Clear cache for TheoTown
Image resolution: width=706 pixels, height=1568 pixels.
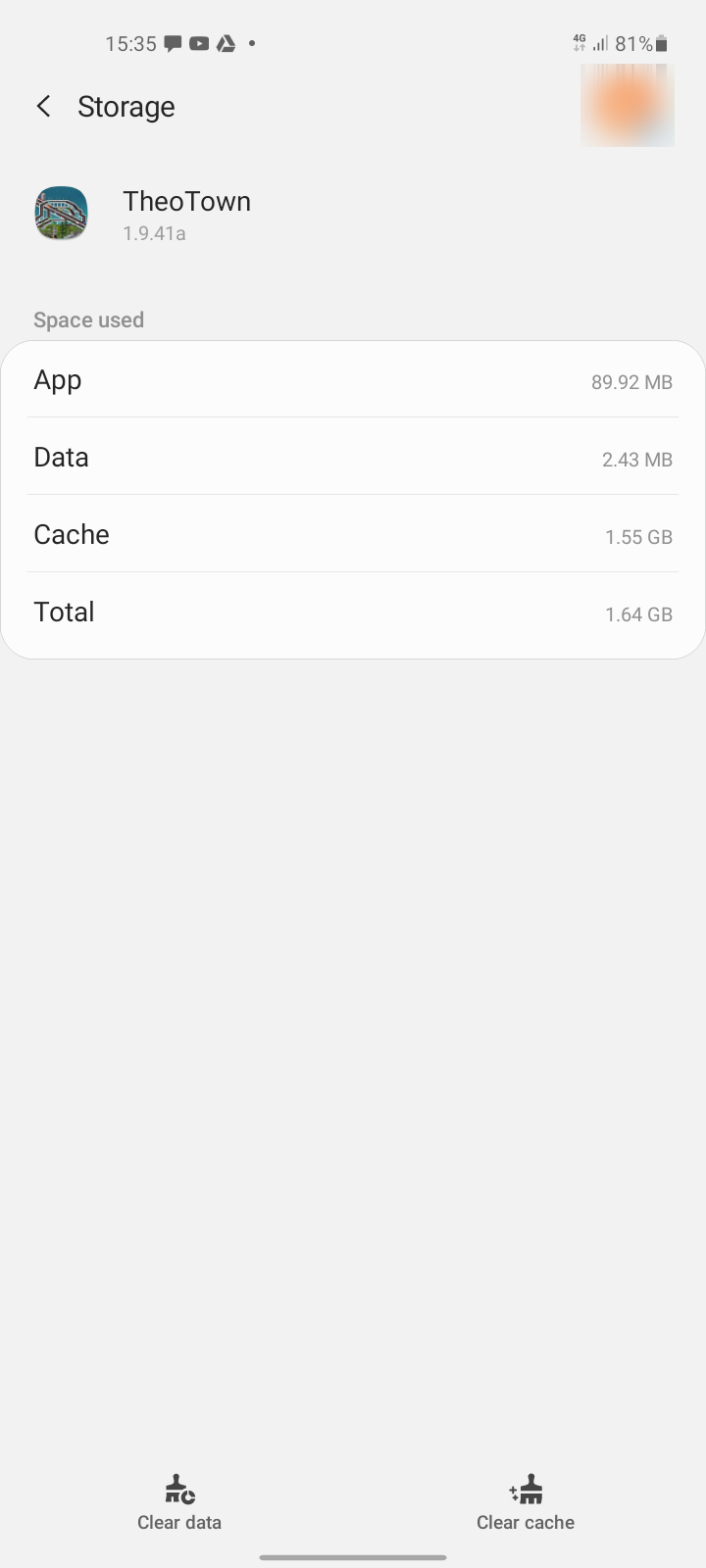point(526,1503)
